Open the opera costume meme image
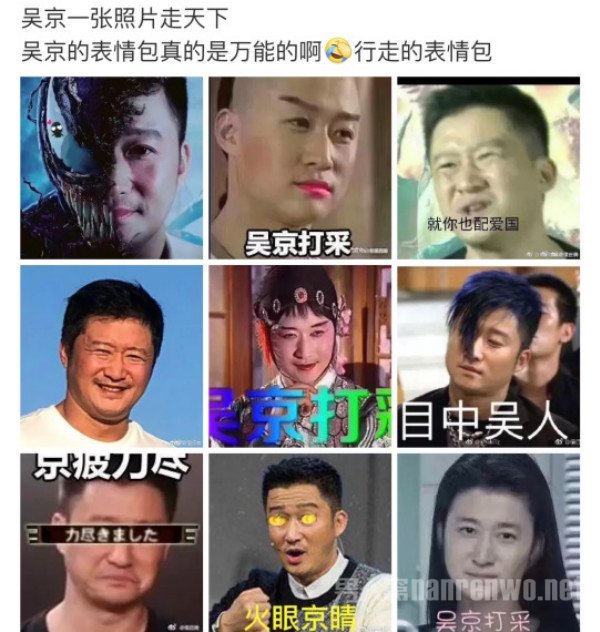The width and height of the screenshot is (600, 632). click(x=300, y=356)
